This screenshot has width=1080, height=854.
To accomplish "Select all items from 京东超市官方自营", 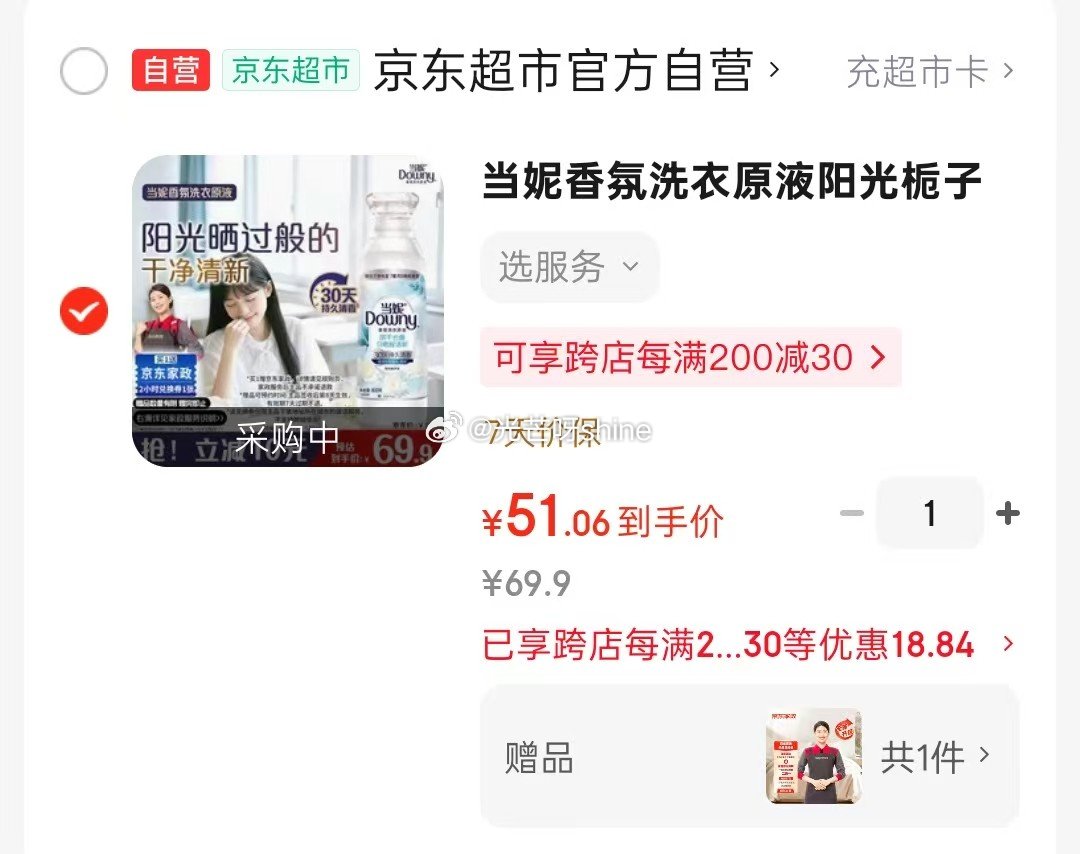I will coord(84,71).
